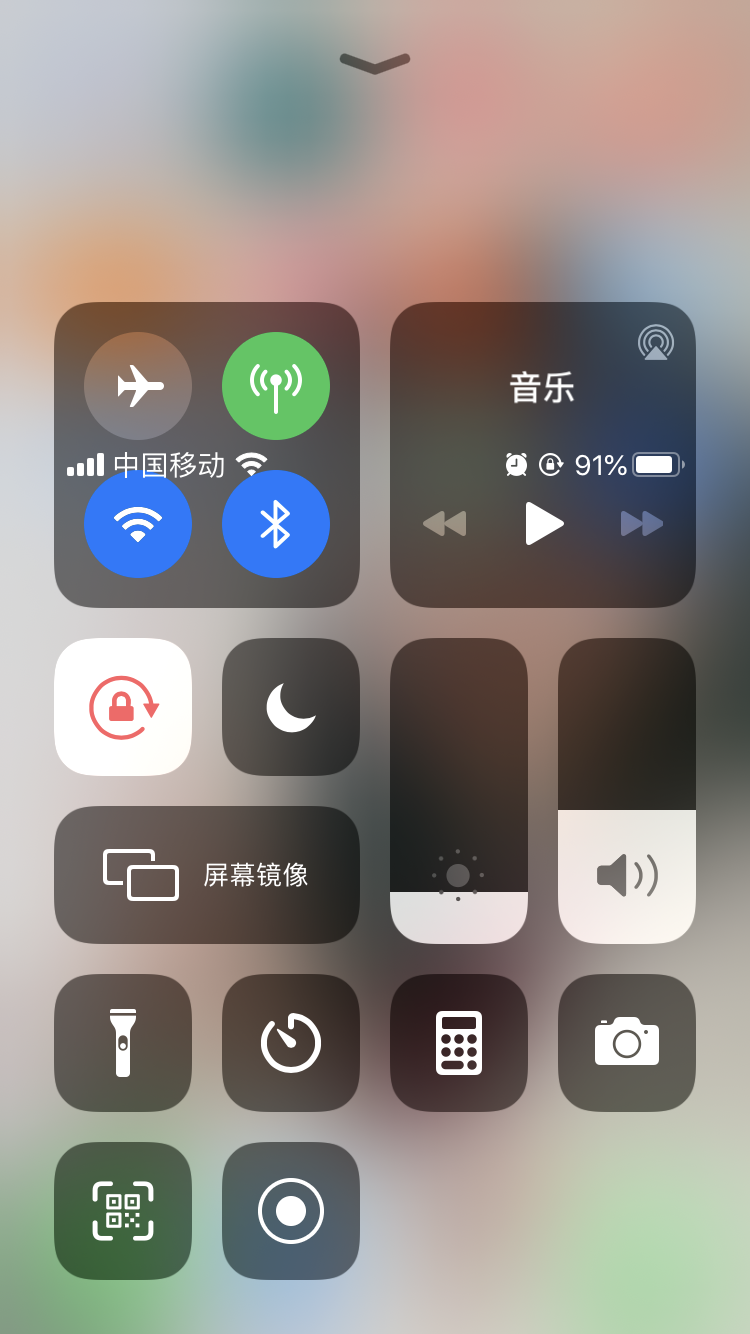Go back to previous track
Image resolution: width=750 pixels, height=1334 pixels.
point(445,523)
